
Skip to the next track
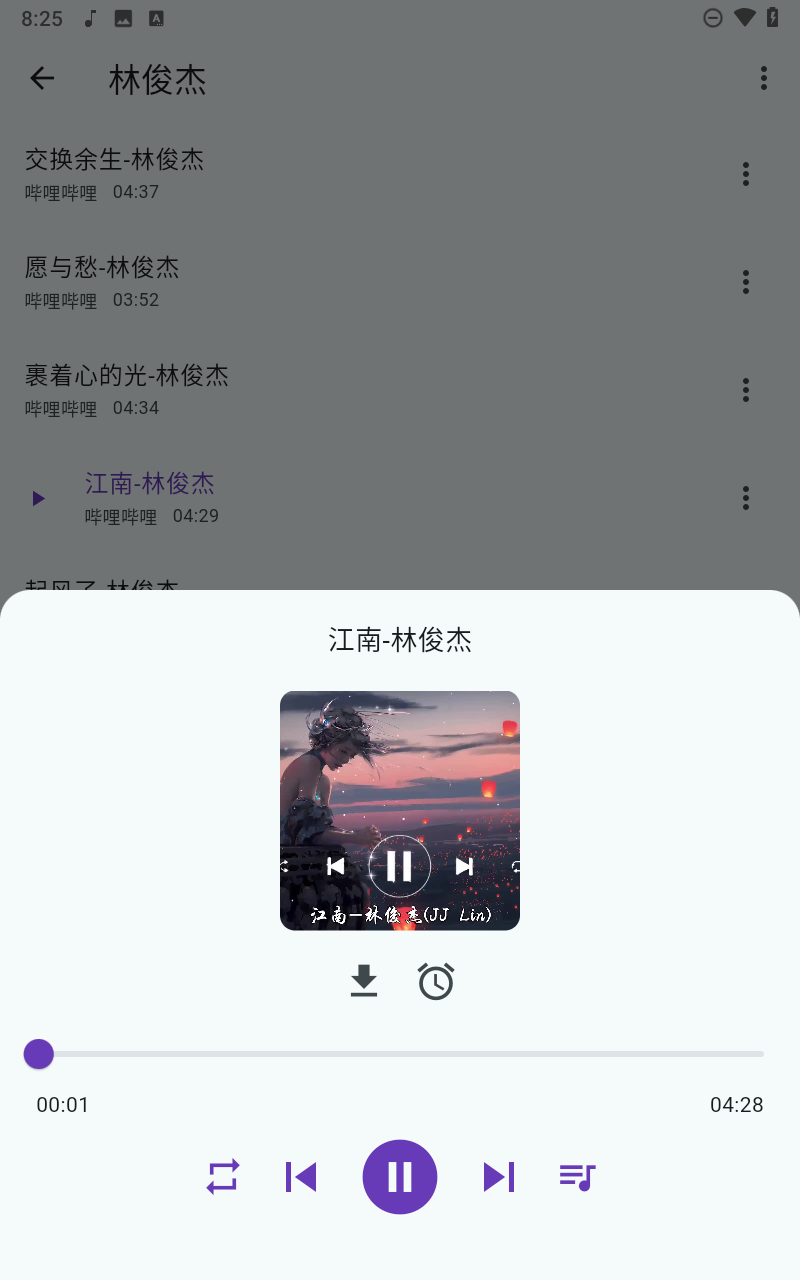click(x=498, y=1177)
